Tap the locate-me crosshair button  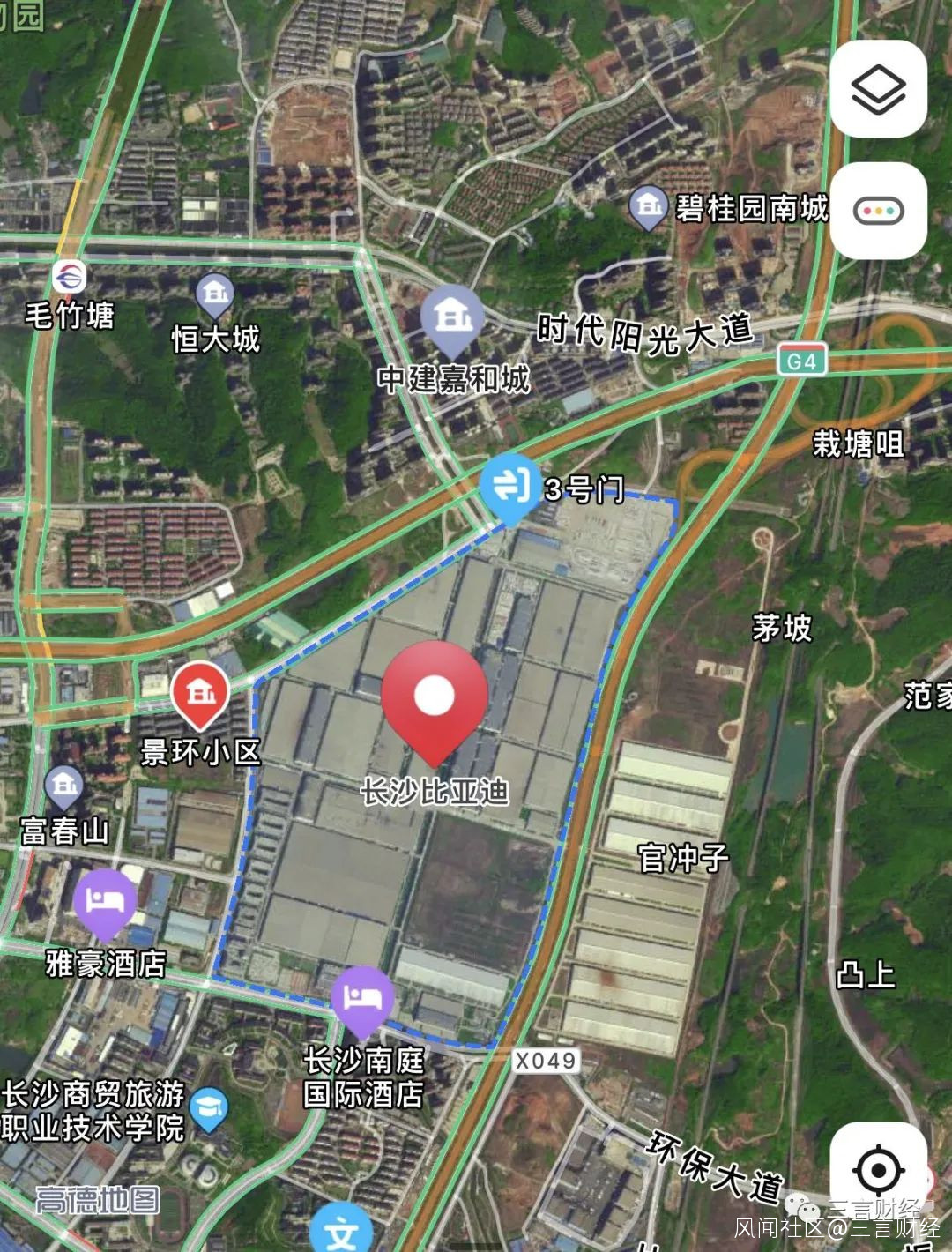(878, 1171)
